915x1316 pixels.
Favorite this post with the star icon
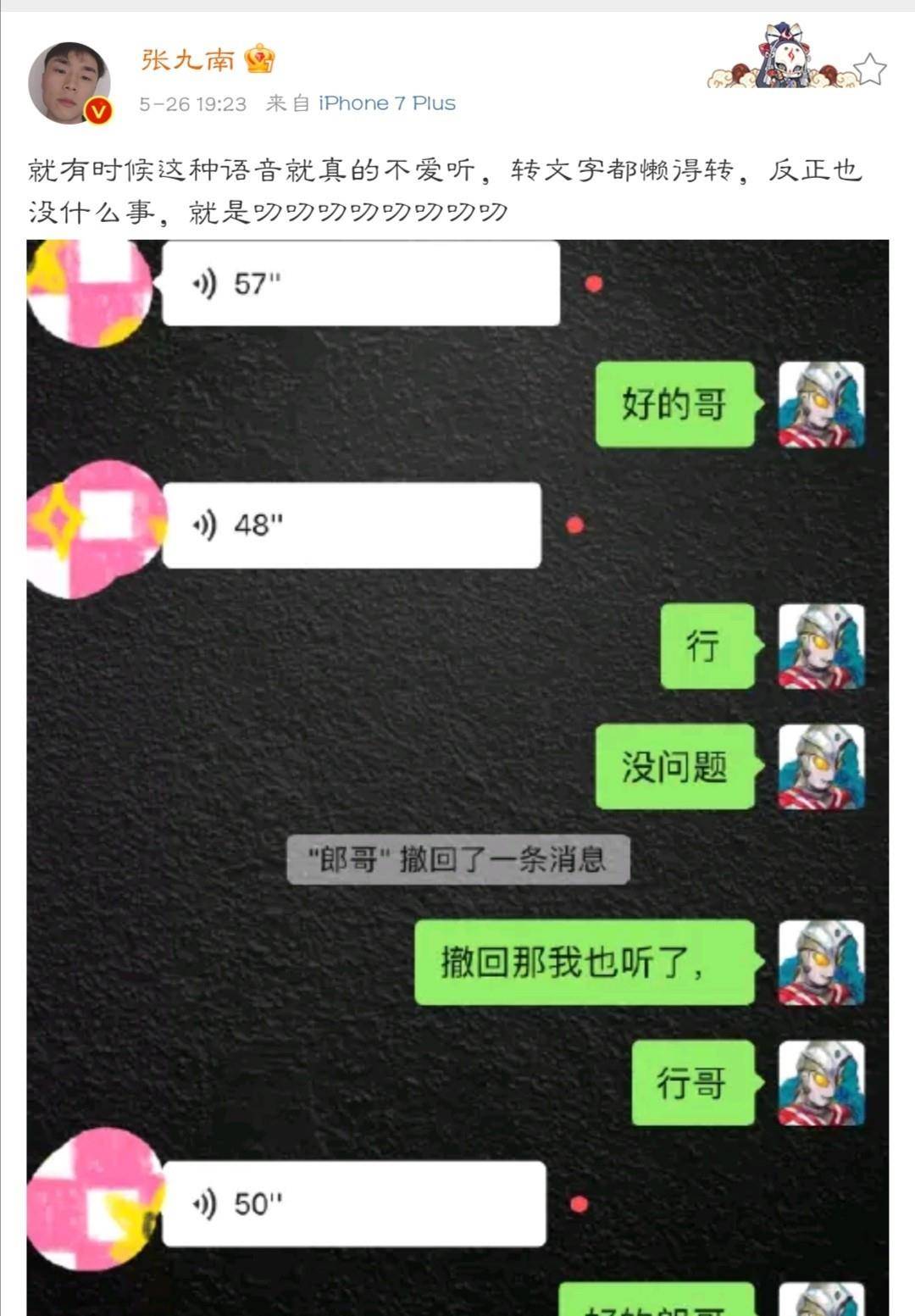click(869, 69)
